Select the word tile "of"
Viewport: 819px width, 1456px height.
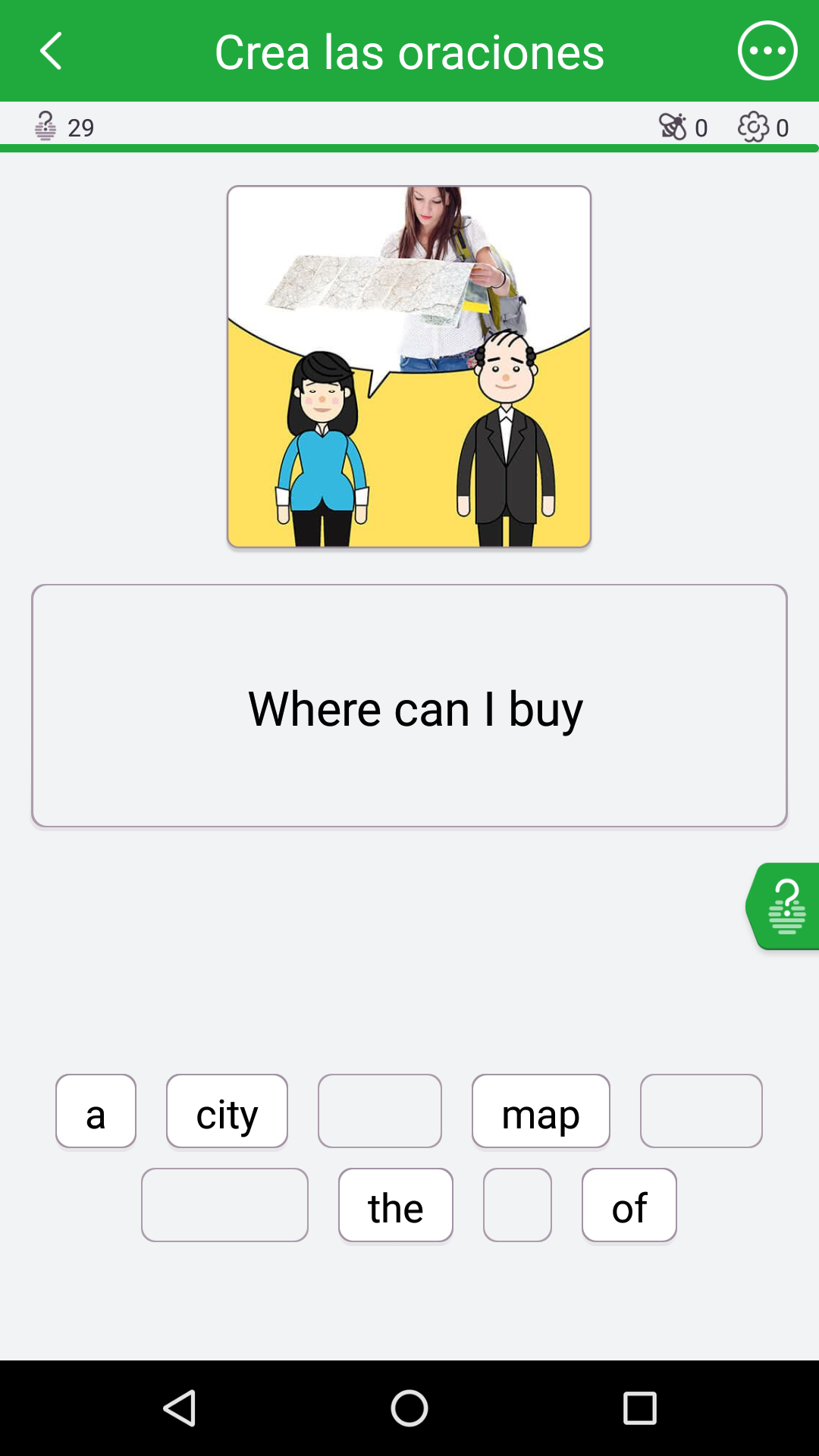pyautogui.click(x=629, y=1205)
